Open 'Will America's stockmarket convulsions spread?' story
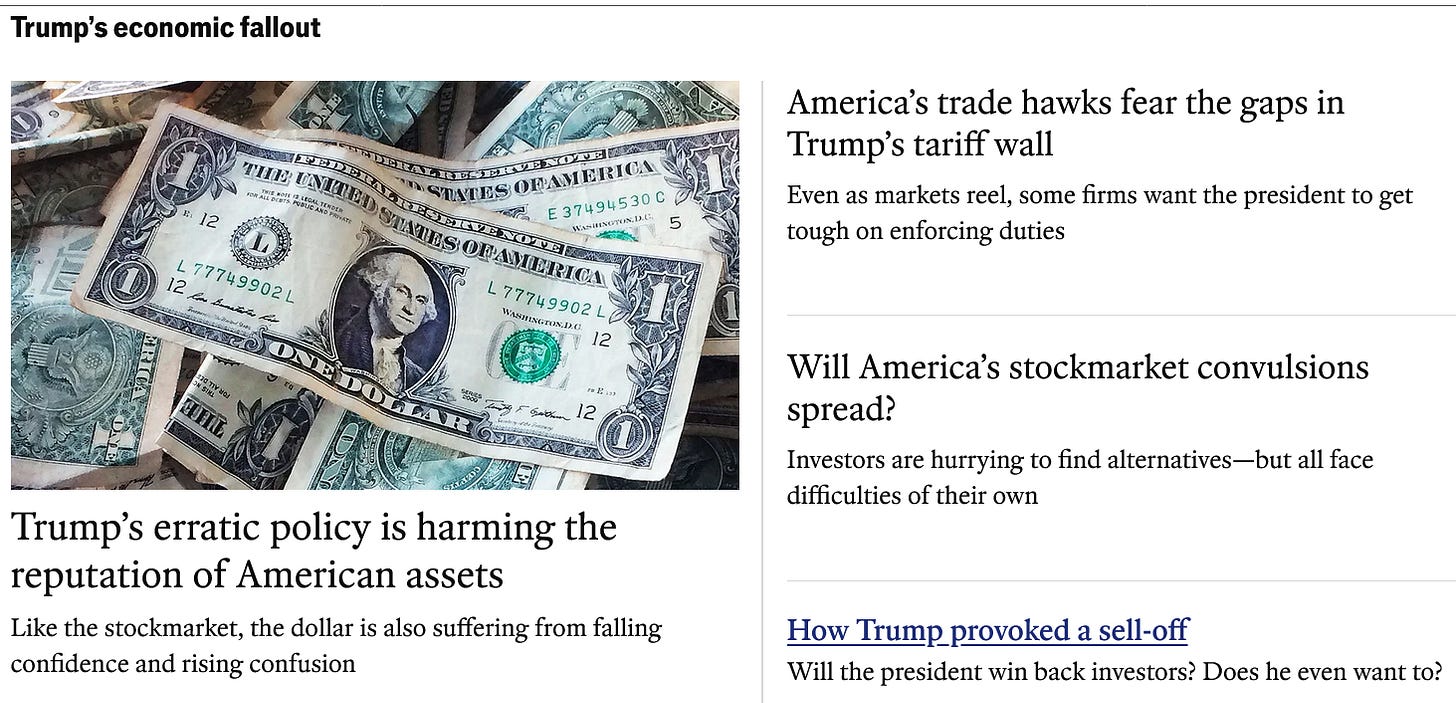The height and width of the screenshot is (703, 1456). click(x=1077, y=388)
